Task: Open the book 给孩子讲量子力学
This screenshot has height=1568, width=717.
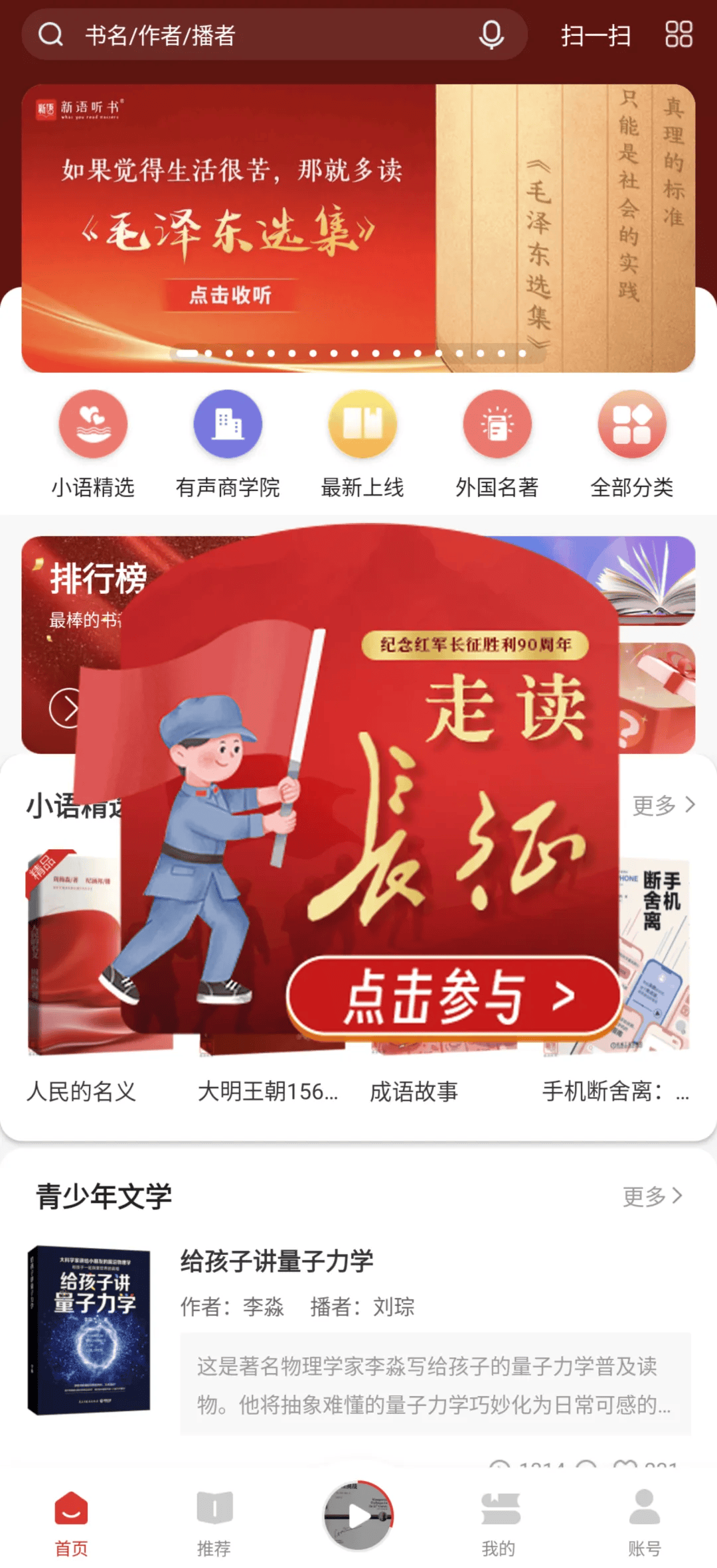Action: point(277,1261)
